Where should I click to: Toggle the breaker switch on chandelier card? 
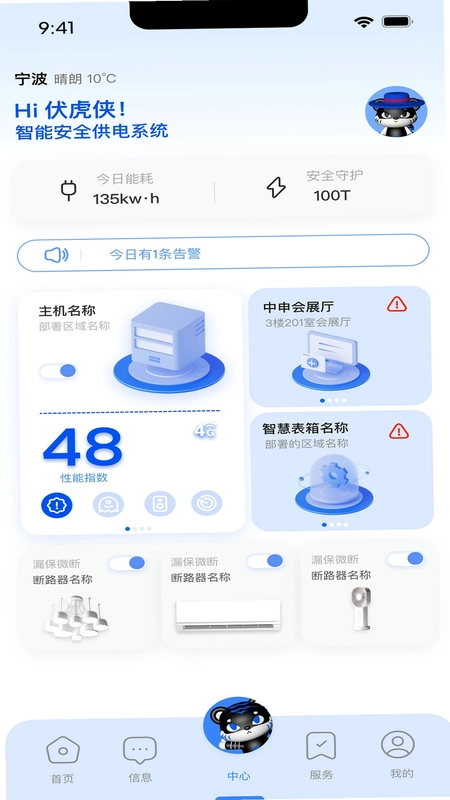click(x=127, y=563)
